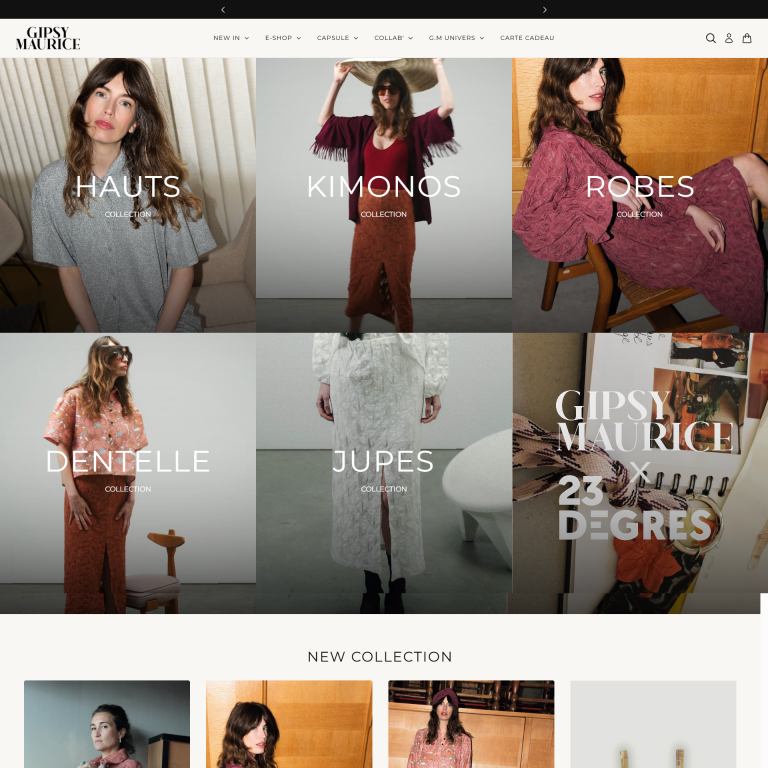Open the search icon
This screenshot has height=768, width=768.
(711, 38)
